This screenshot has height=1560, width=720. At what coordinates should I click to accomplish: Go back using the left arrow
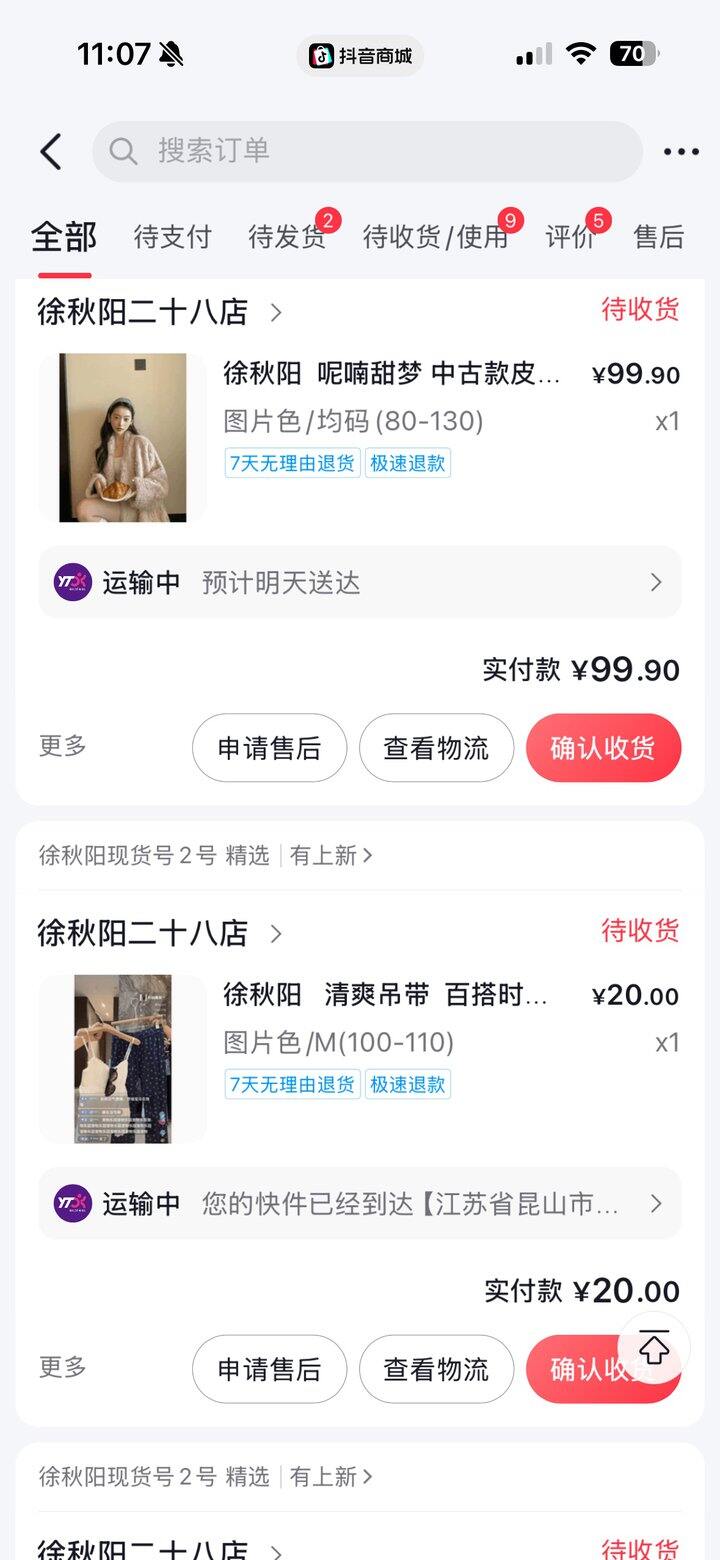pyautogui.click(x=51, y=152)
